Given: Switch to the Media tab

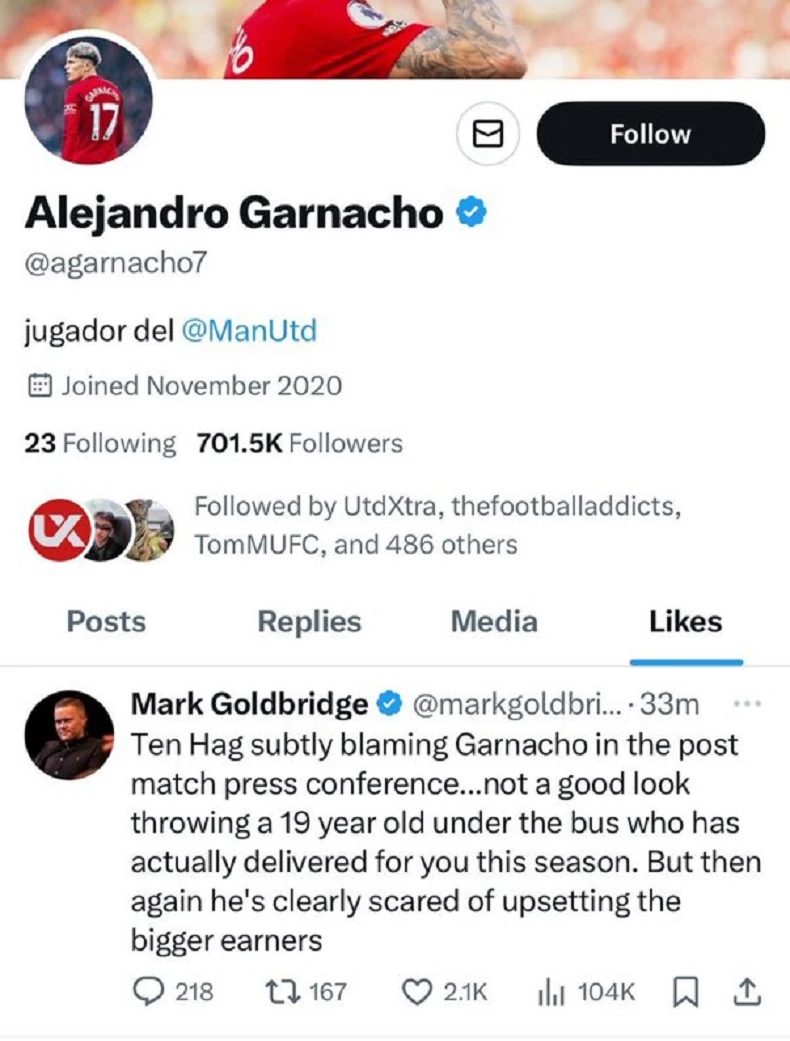Looking at the screenshot, I should pyautogui.click(x=493, y=622).
